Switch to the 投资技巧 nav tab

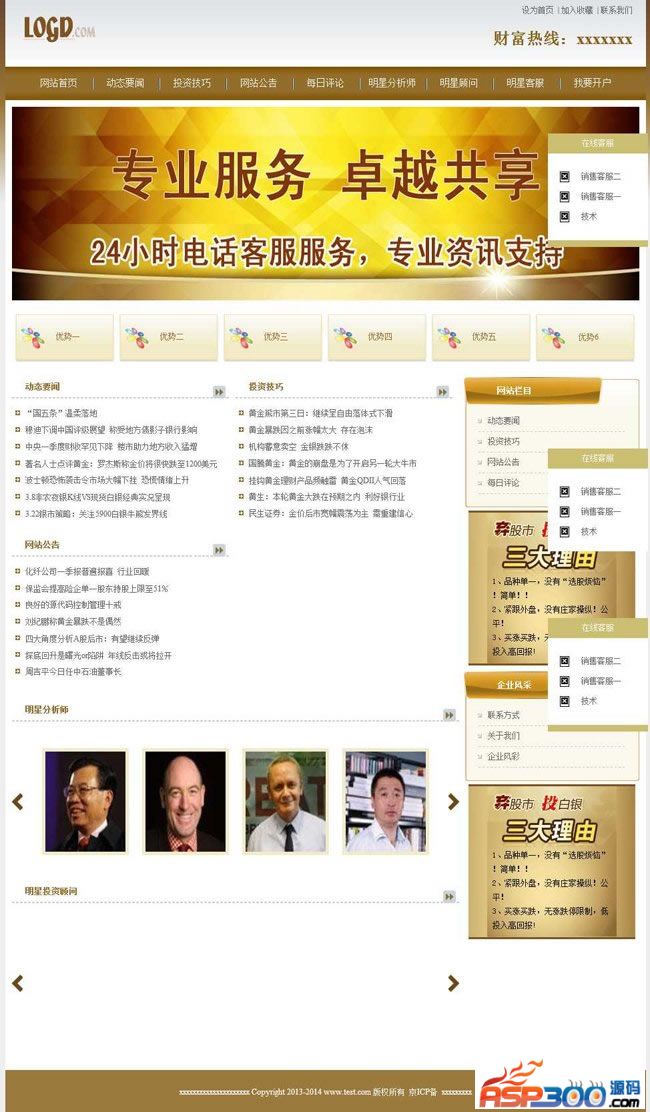192,83
